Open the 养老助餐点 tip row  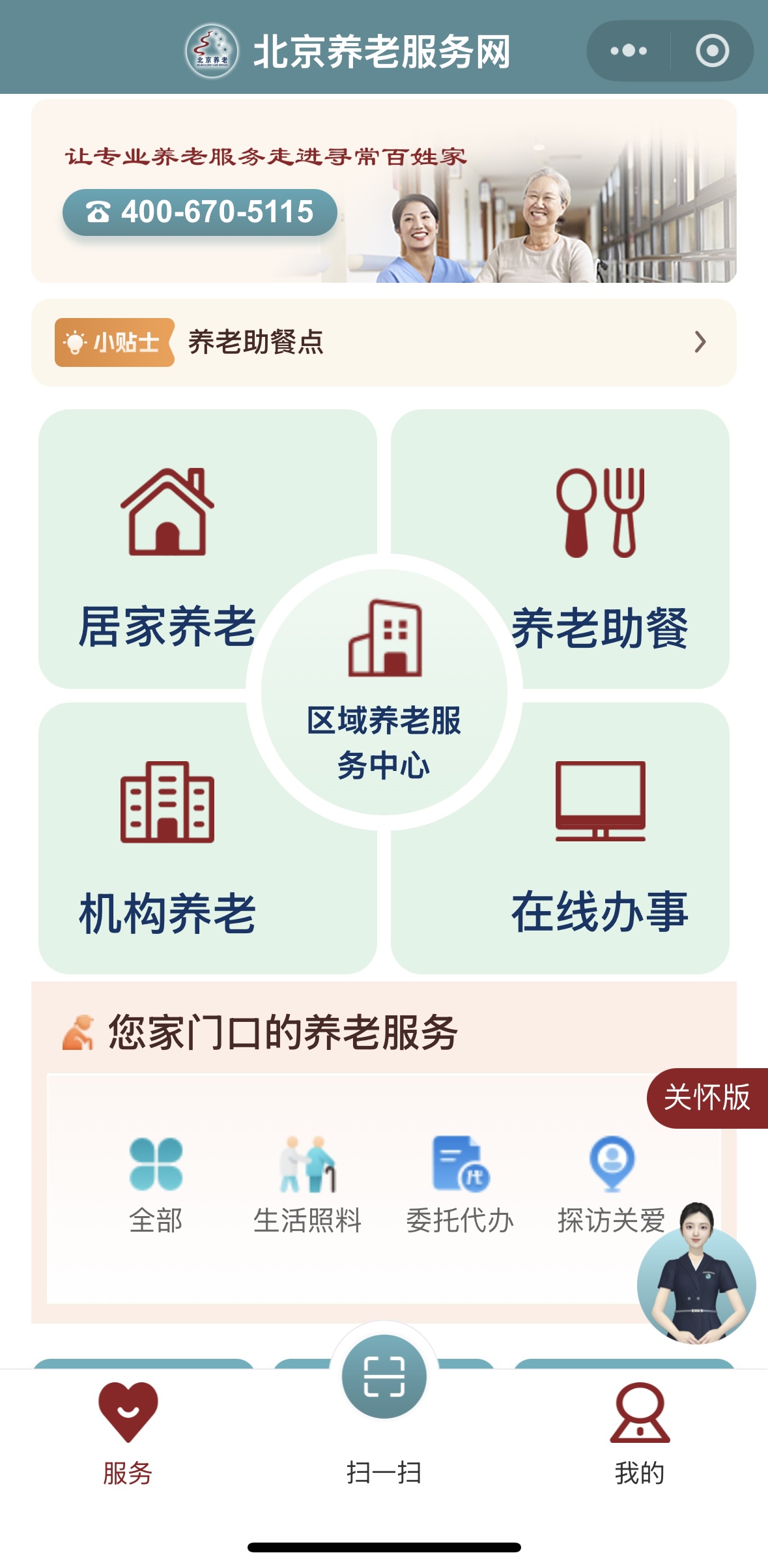[384, 342]
